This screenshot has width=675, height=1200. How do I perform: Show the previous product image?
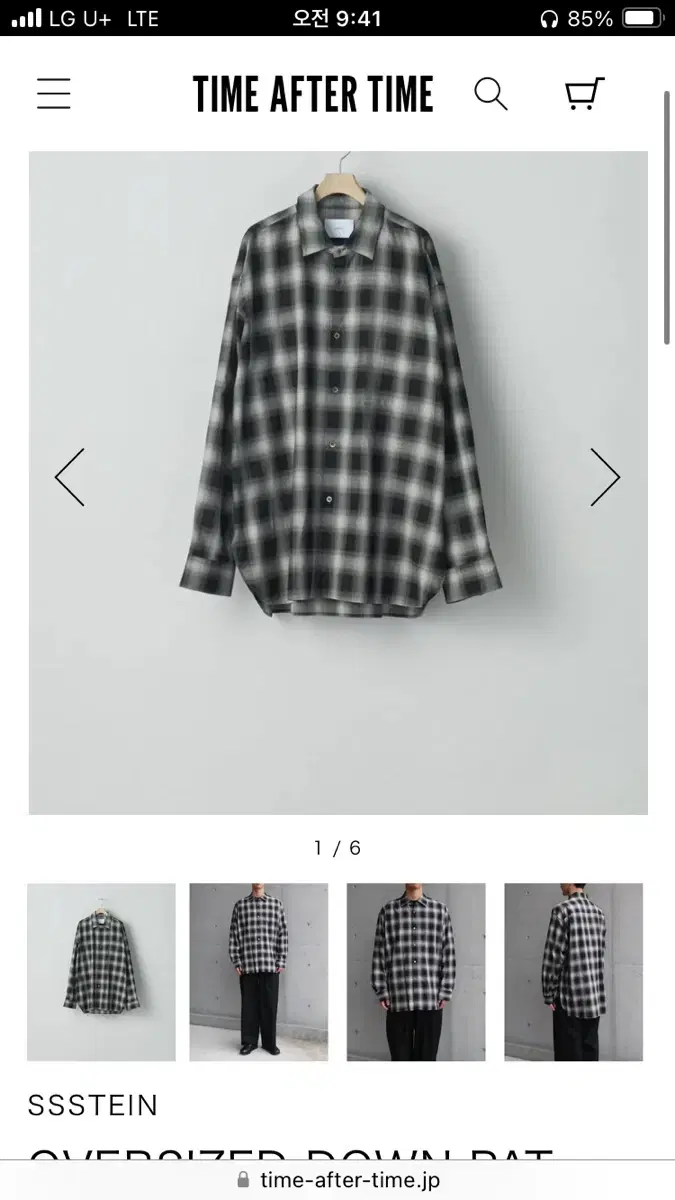[70, 477]
